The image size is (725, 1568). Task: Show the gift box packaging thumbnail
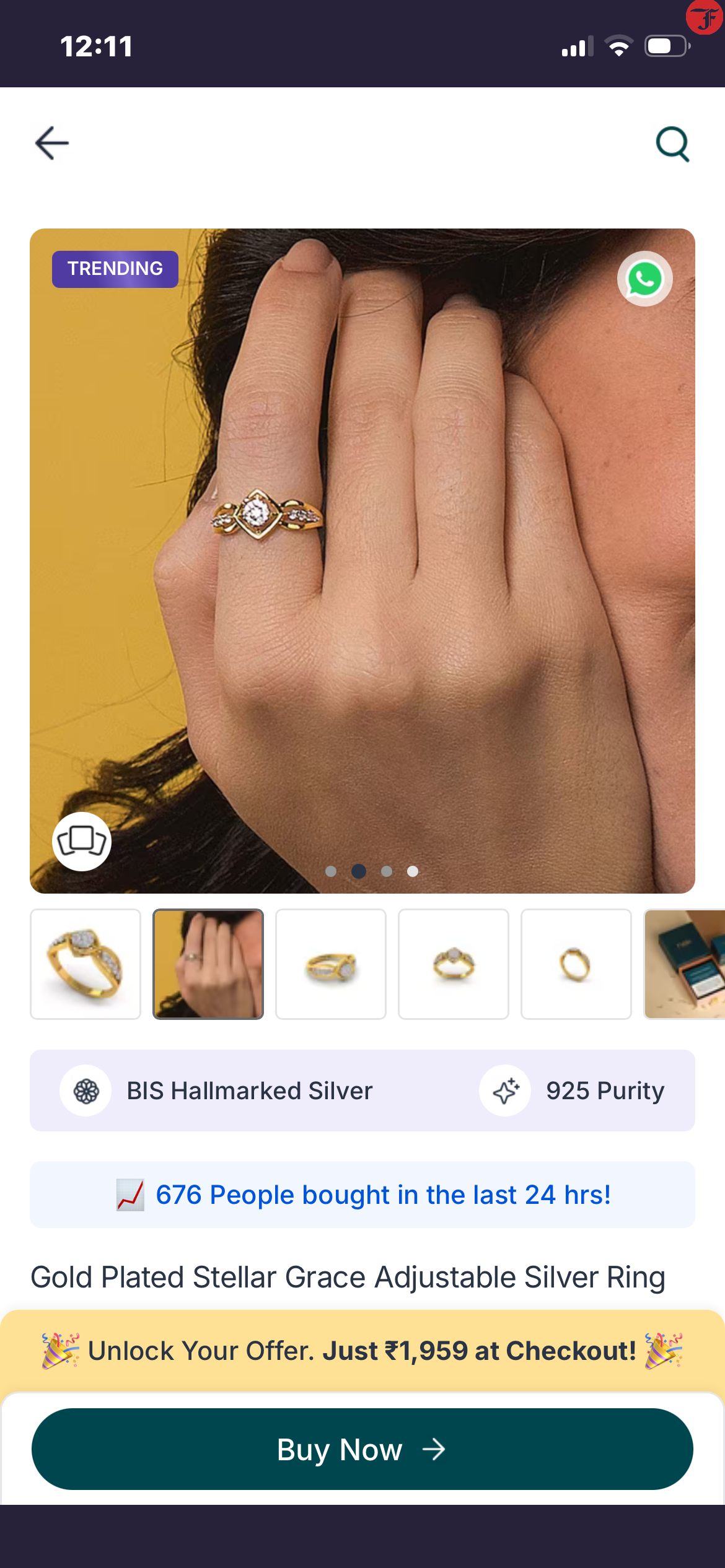tap(685, 964)
